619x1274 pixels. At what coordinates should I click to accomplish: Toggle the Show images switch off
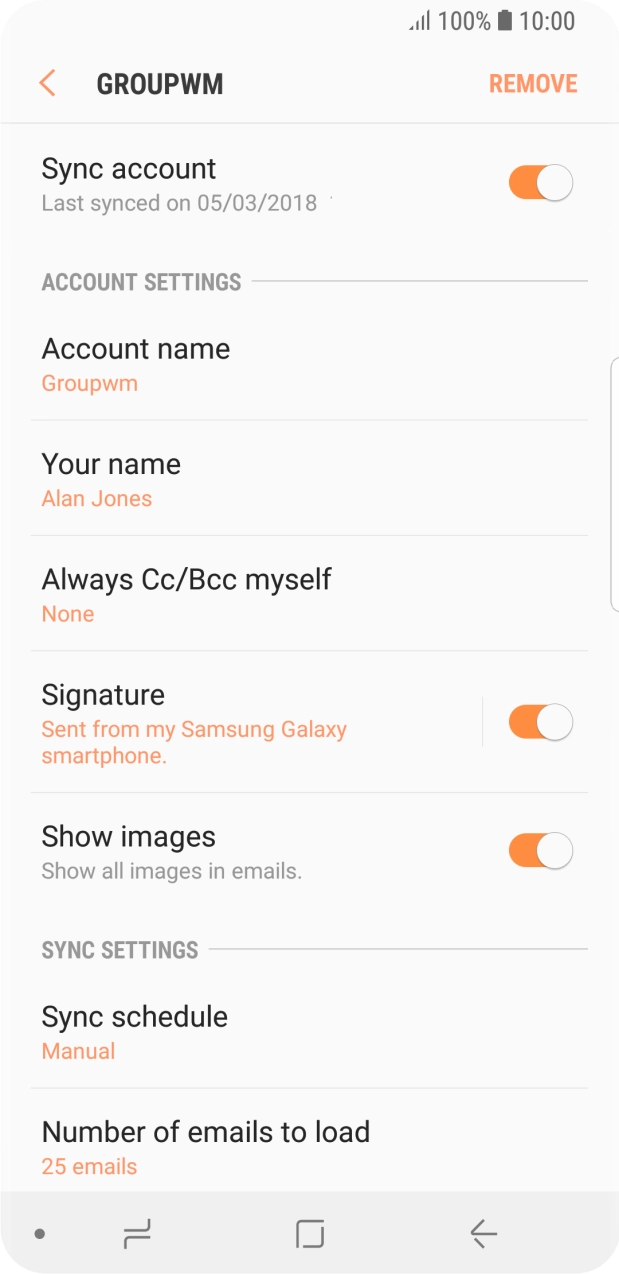pyautogui.click(x=540, y=851)
